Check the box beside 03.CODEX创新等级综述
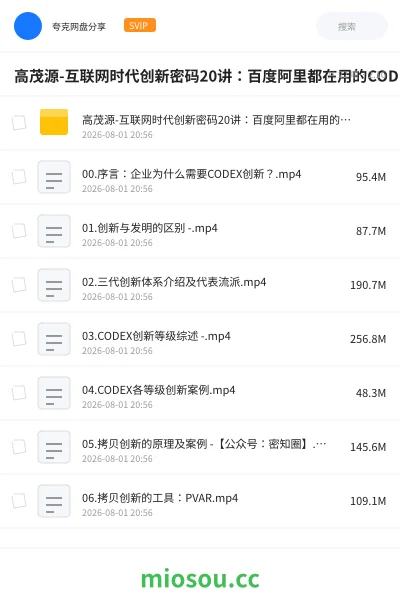The height and width of the screenshot is (600, 400). 19,339
